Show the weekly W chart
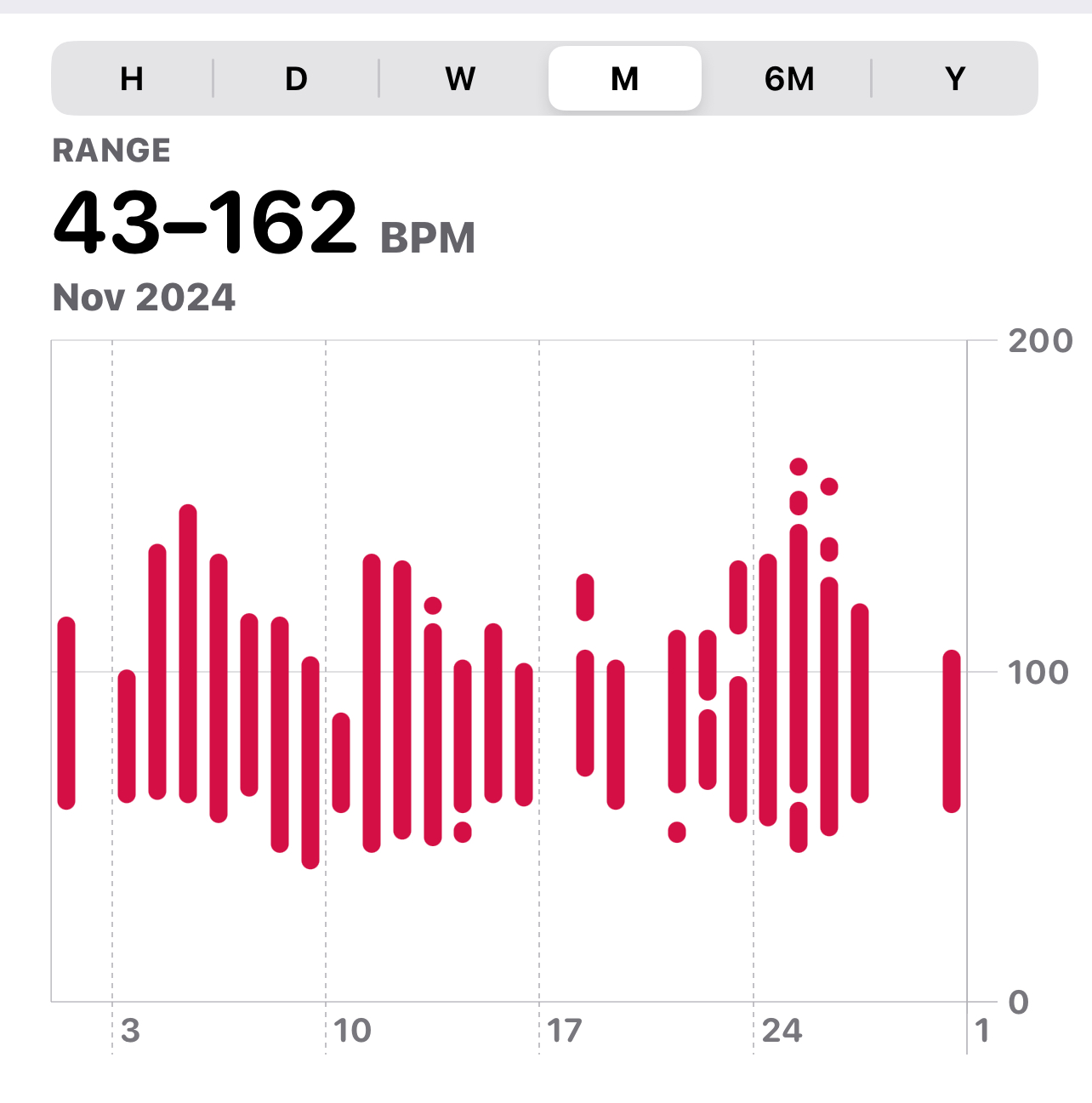This screenshot has width=1092, height=1103. (460, 79)
